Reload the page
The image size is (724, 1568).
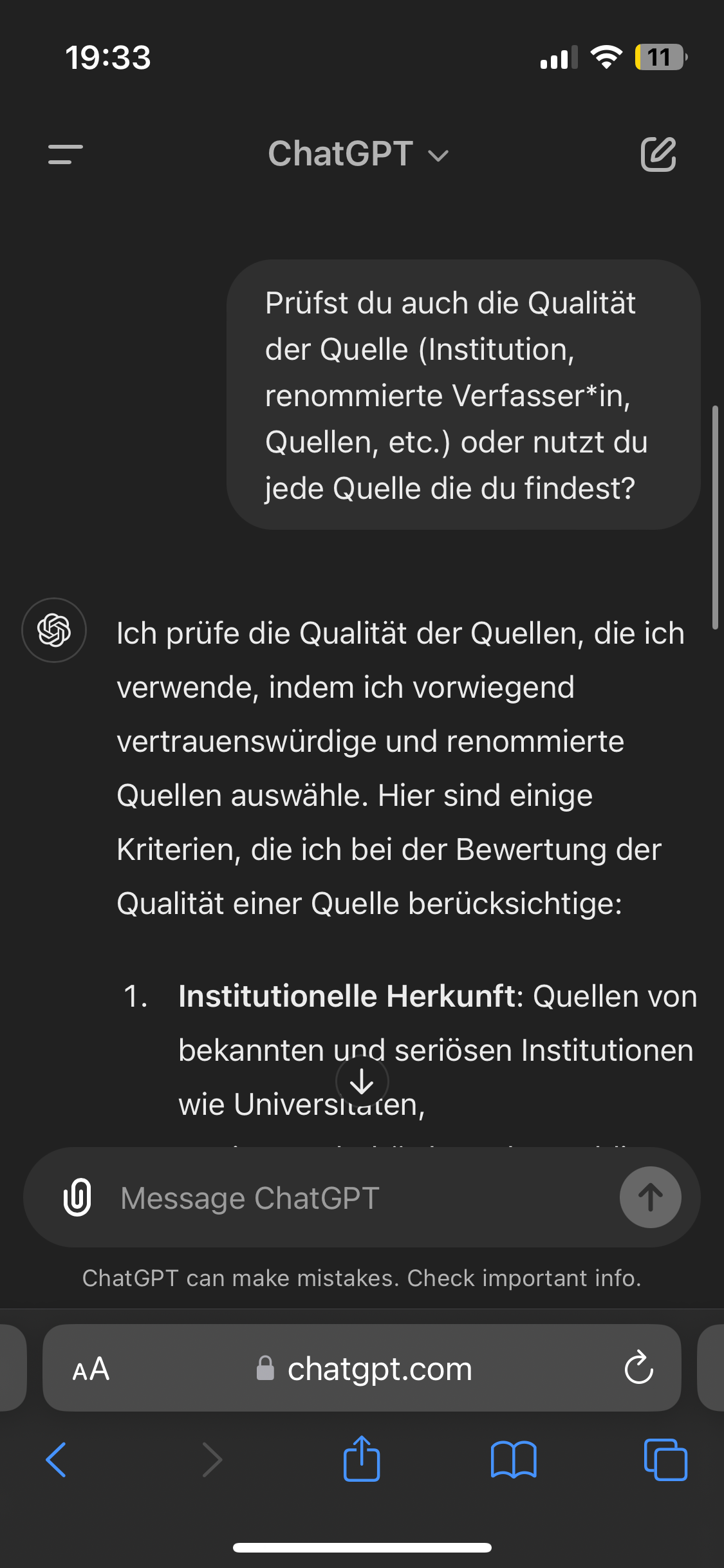point(638,1368)
